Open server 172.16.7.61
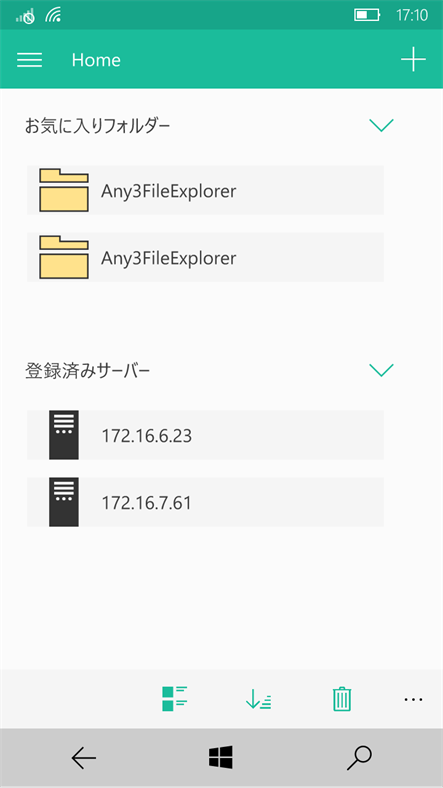The width and height of the screenshot is (443, 788). 205,502
